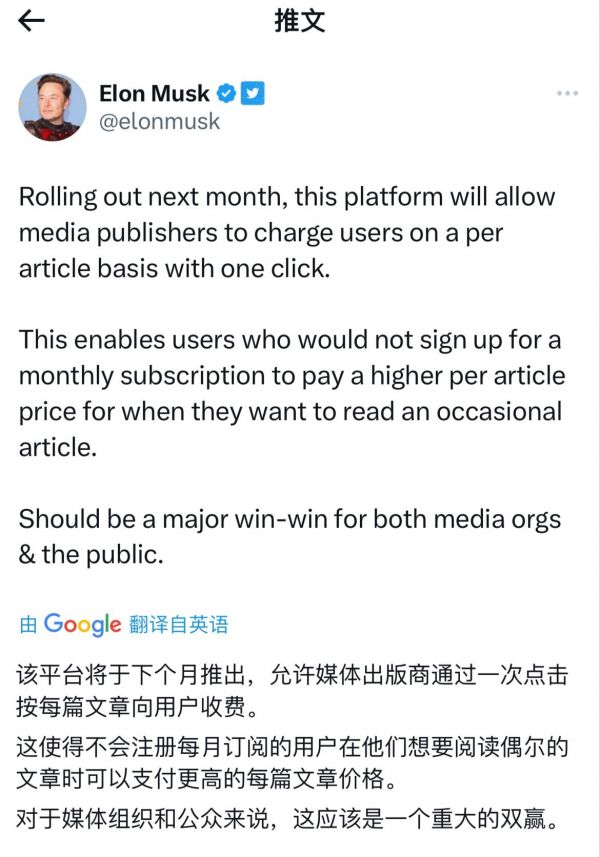Tap the Google 翻译自英语 translation link
600x857 pixels.
pyautogui.click(x=124, y=625)
